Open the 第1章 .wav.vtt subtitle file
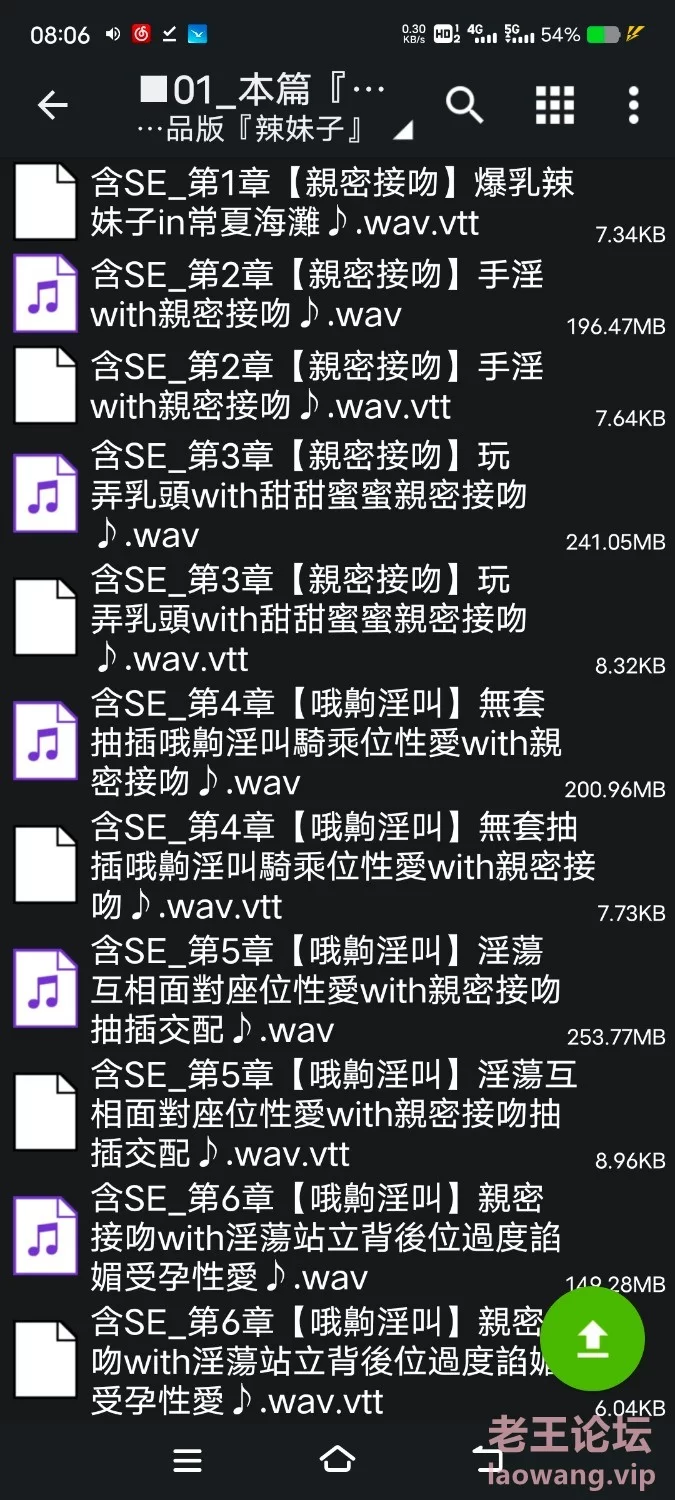Screen dimensions: 675x1500 337,202
